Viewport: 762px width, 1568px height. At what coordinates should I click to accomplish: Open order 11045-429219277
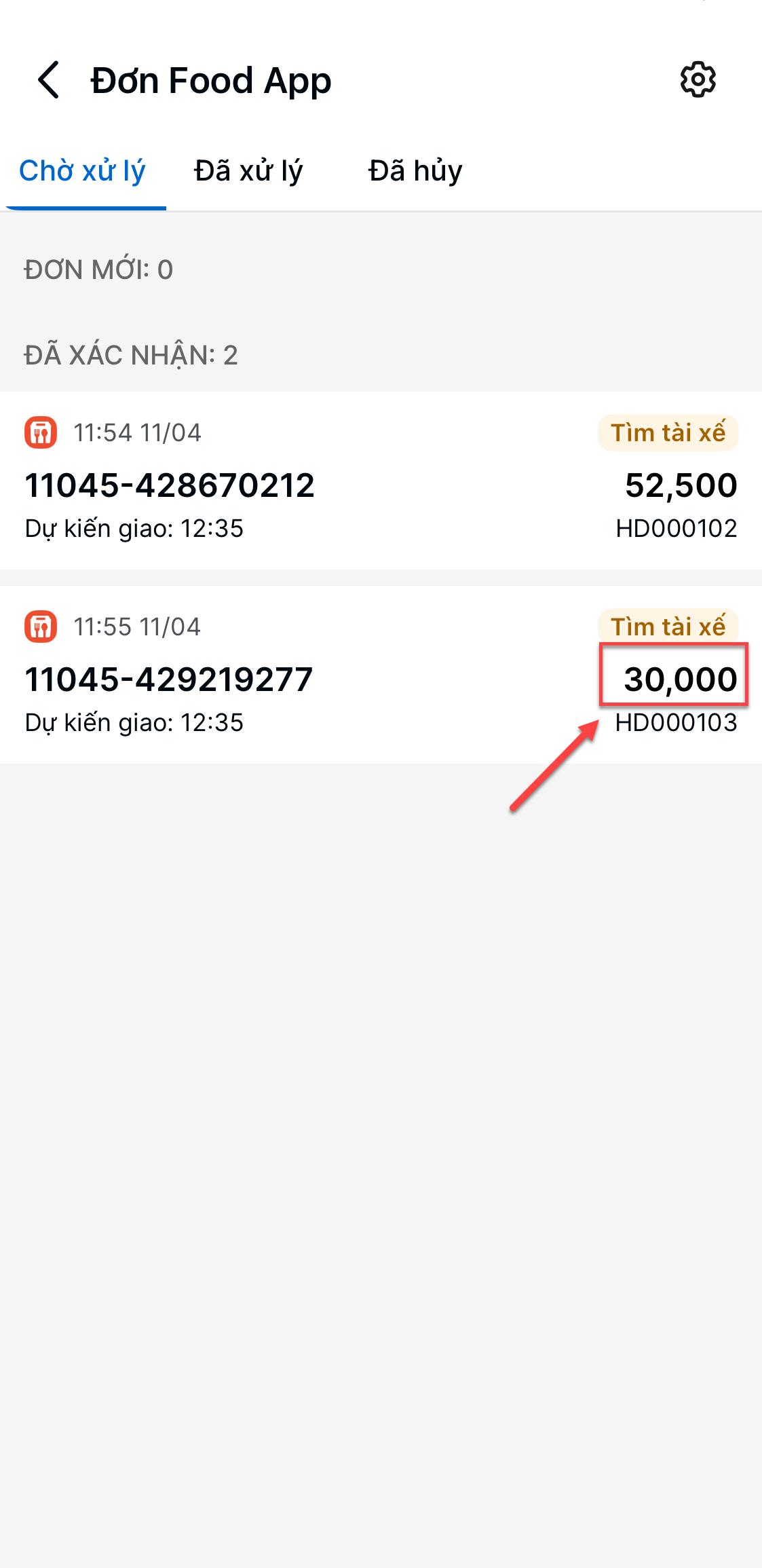pyautogui.click(x=381, y=675)
